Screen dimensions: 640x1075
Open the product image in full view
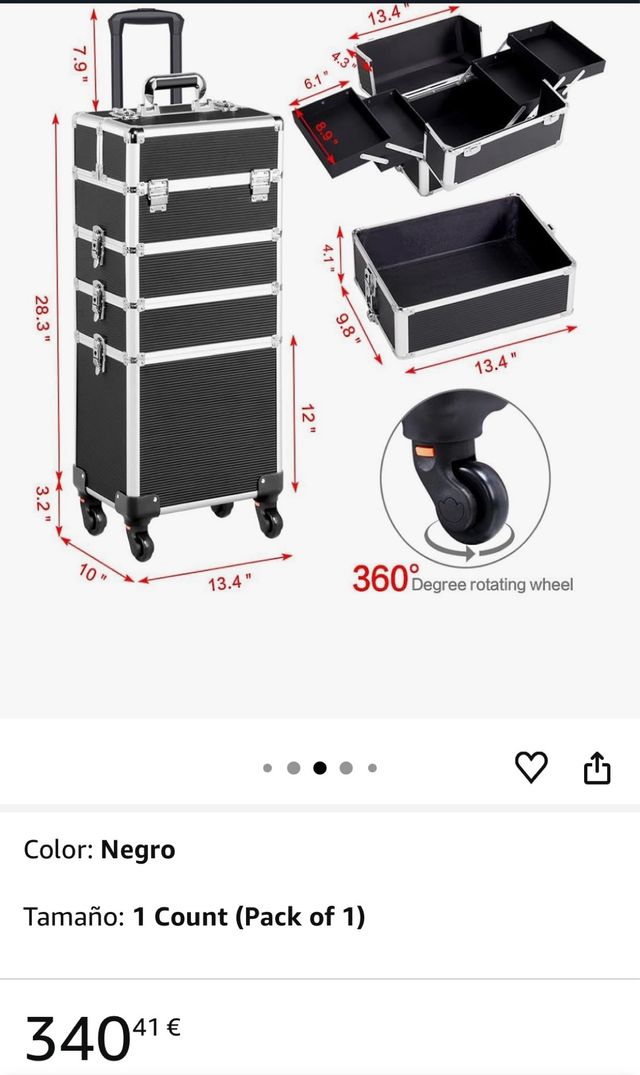pyautogui.click(x=320, y=330)
